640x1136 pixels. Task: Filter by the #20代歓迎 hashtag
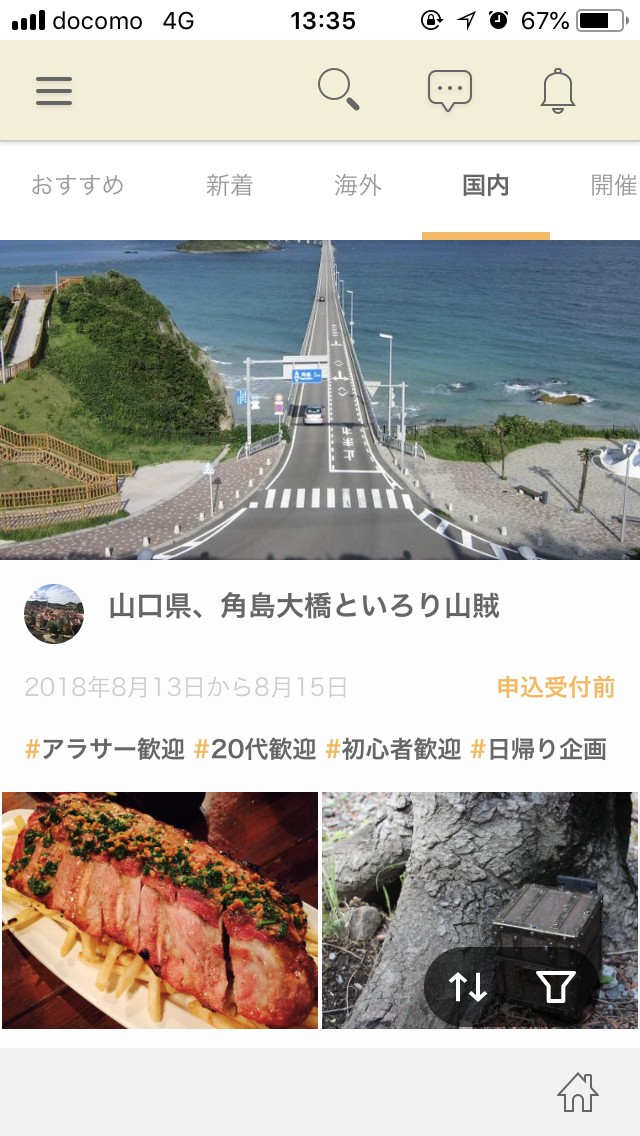[x=255, y=749]
